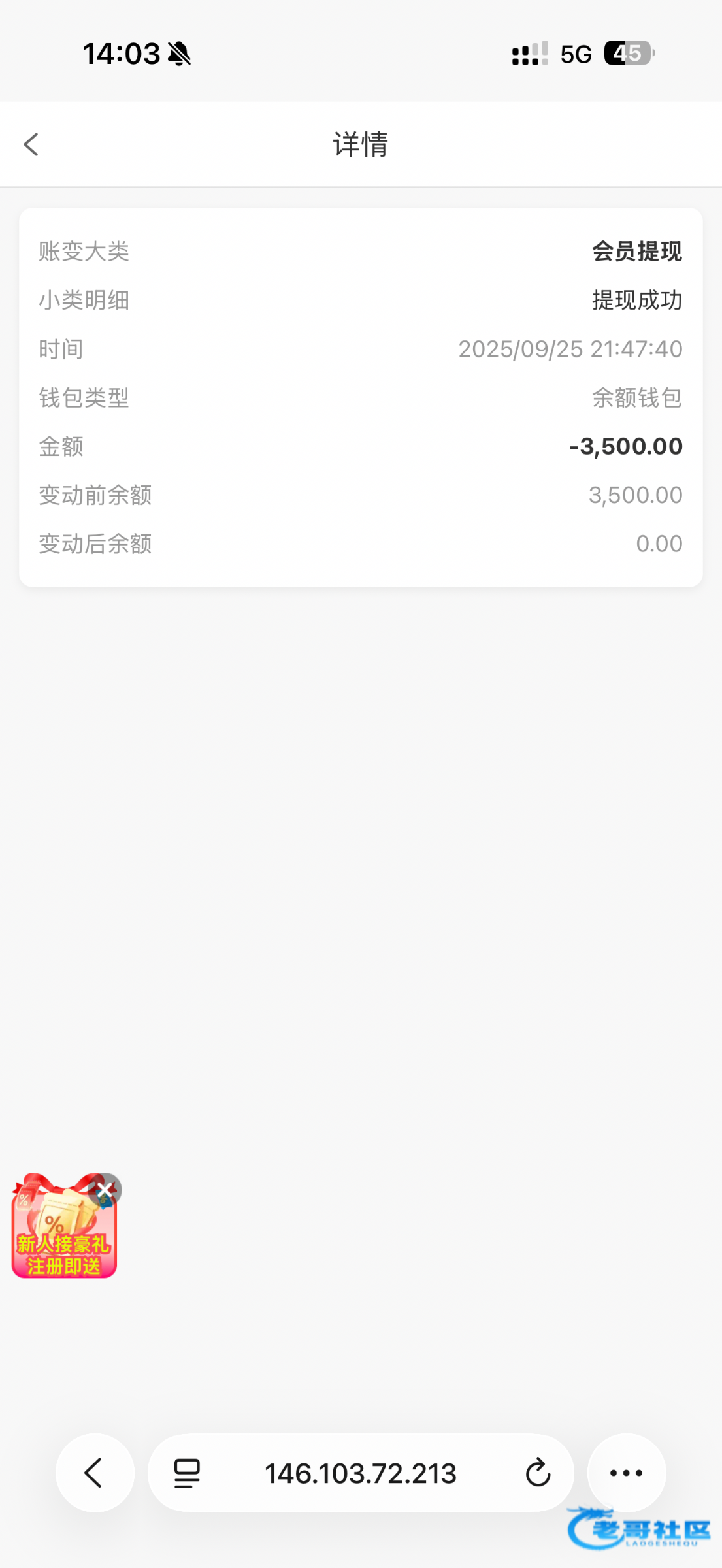Screen dimensions: 722x1568
Task: Tap the browser back button
Action: 95,1473
